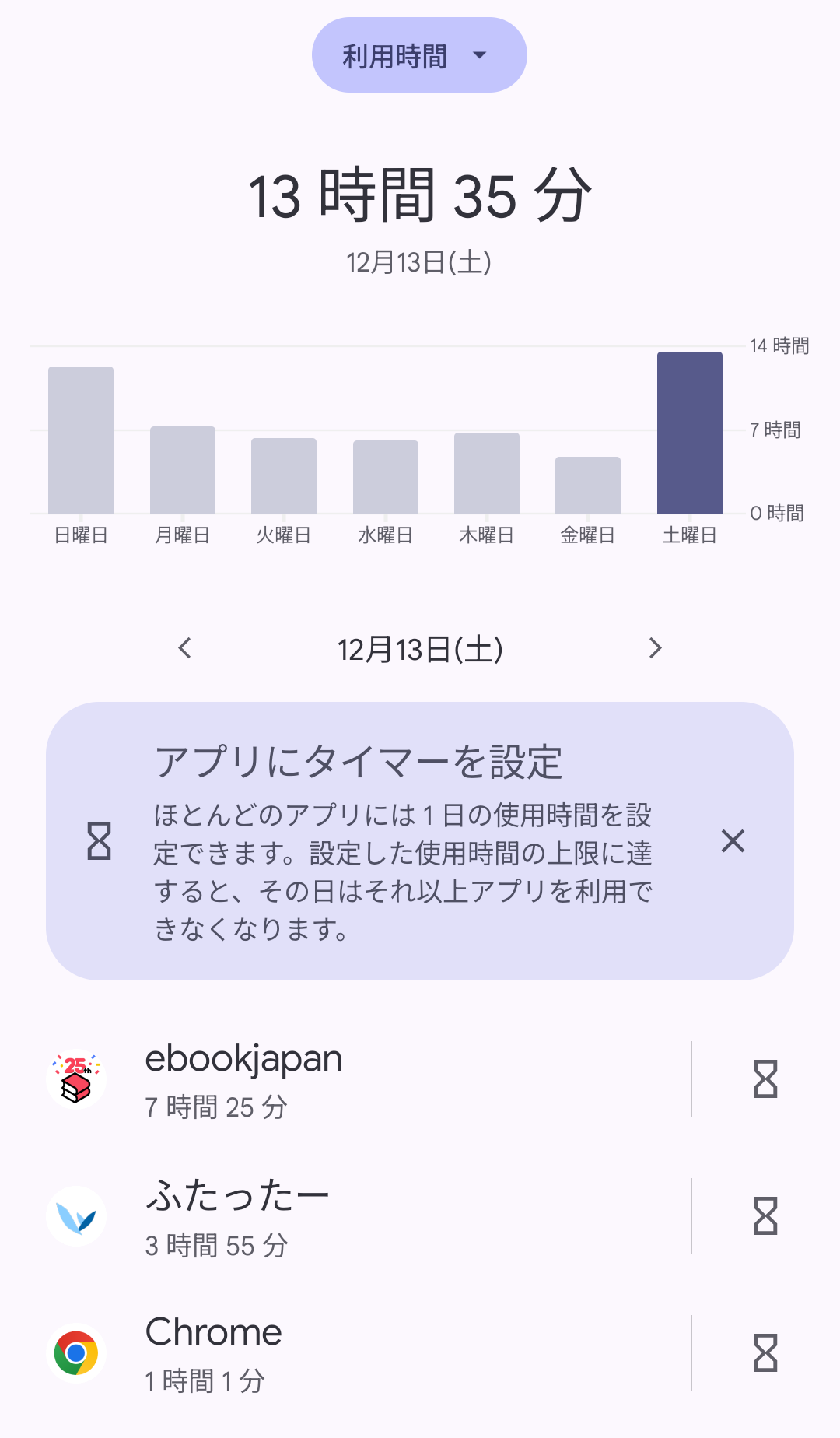Go to the next day
This screenshot has height=1438, width=840.
coord(655,648)
